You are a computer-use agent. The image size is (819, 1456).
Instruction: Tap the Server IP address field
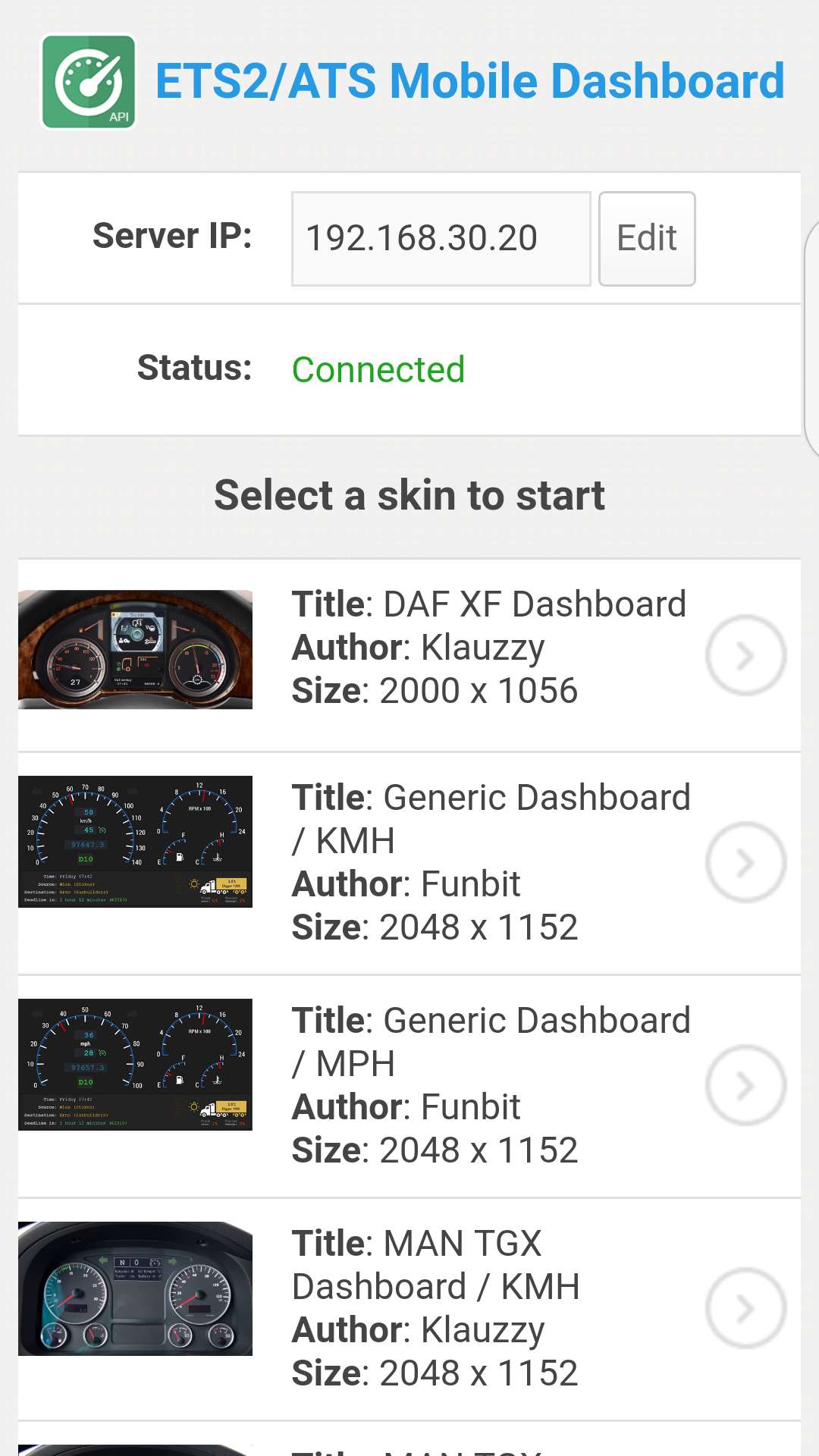click(441, 239)
